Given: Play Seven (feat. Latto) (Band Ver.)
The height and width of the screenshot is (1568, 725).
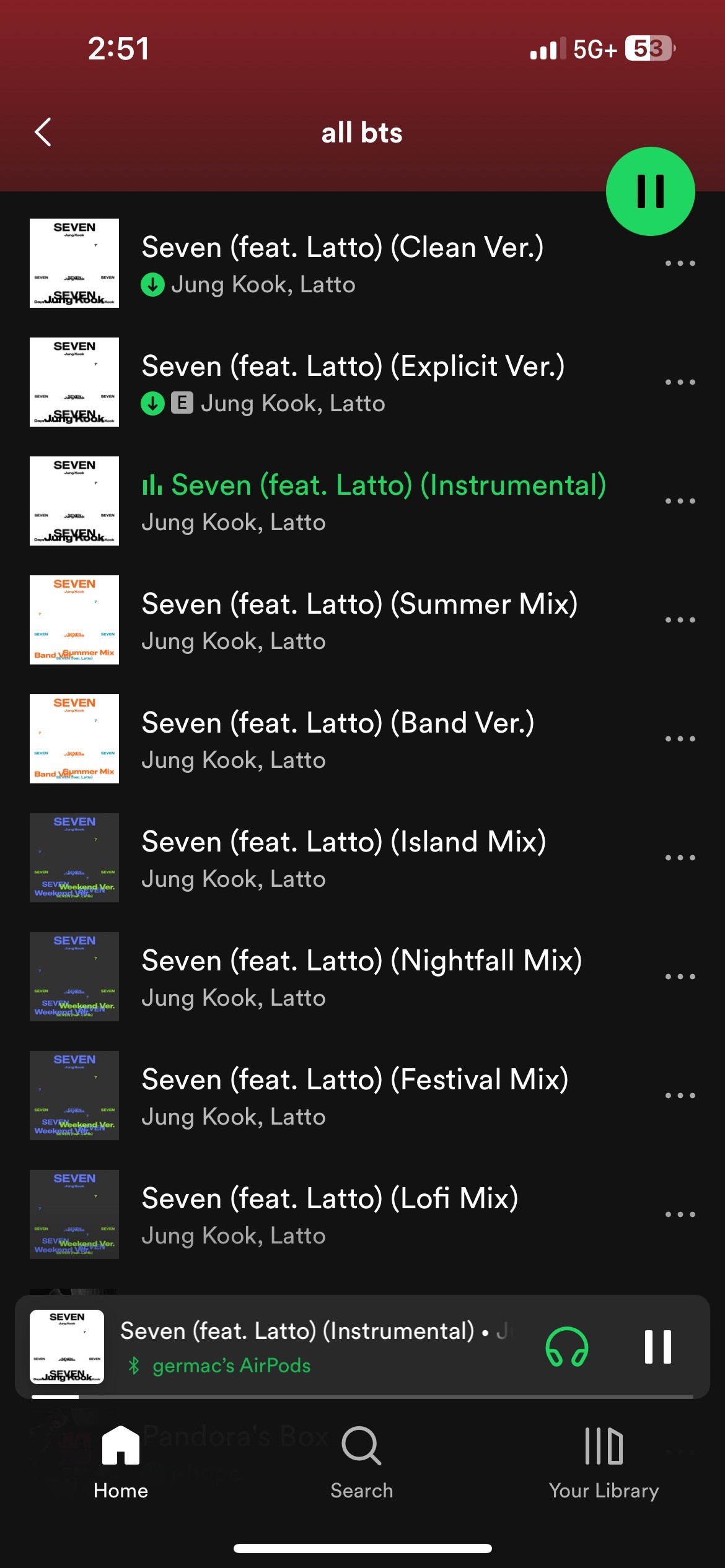Looking at the screenshot, I should pos(338,723).
